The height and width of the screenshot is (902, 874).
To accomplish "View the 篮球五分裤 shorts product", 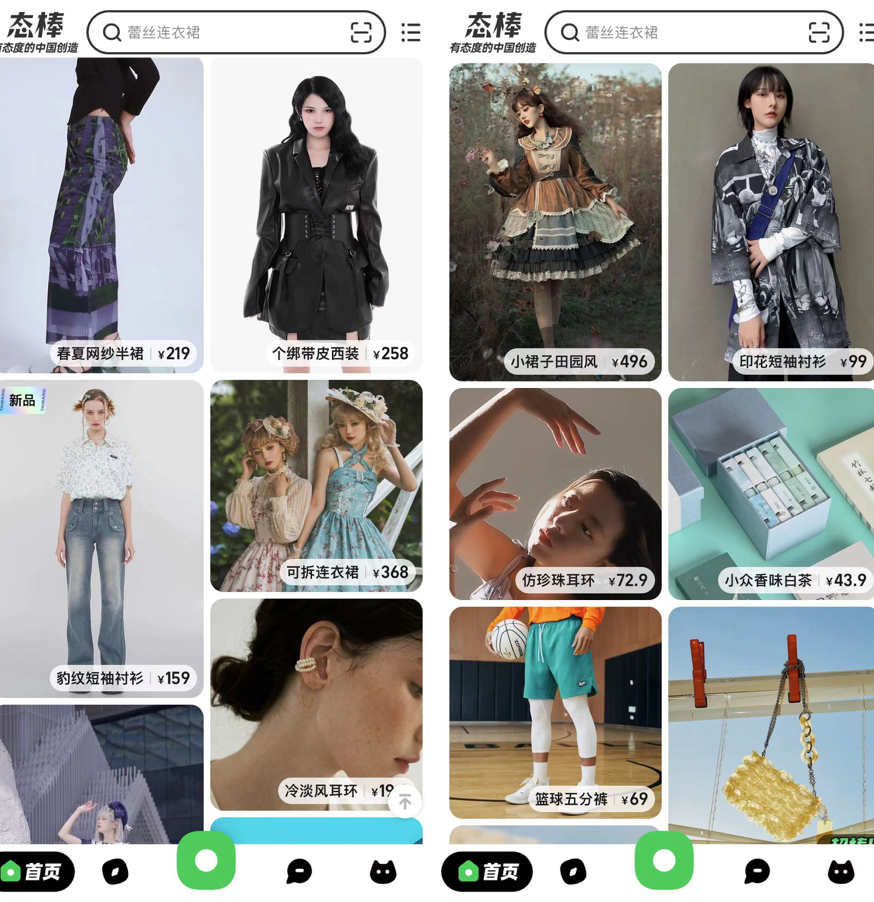I will (x=555, y=712).
